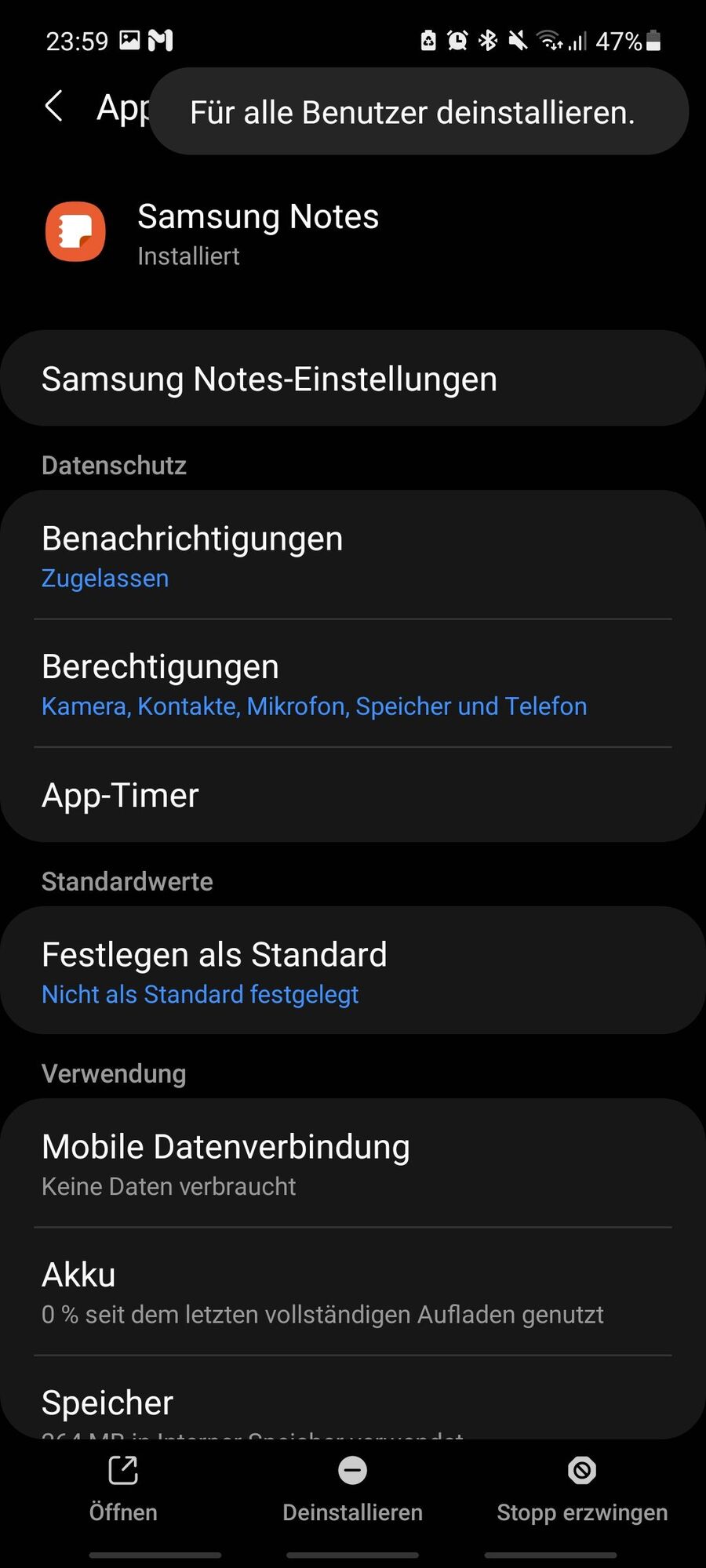This screenshot has width=706, height=1568.
Task: Choose Stopp erzwingen
Action: click(x=582, y=1488)
